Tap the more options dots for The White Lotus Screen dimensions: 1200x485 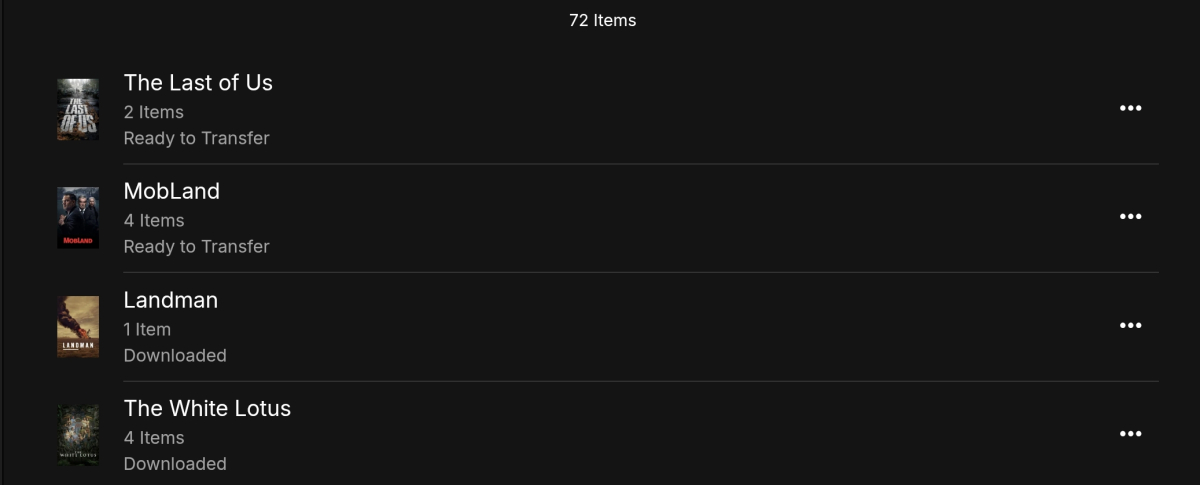[1130, 434]
